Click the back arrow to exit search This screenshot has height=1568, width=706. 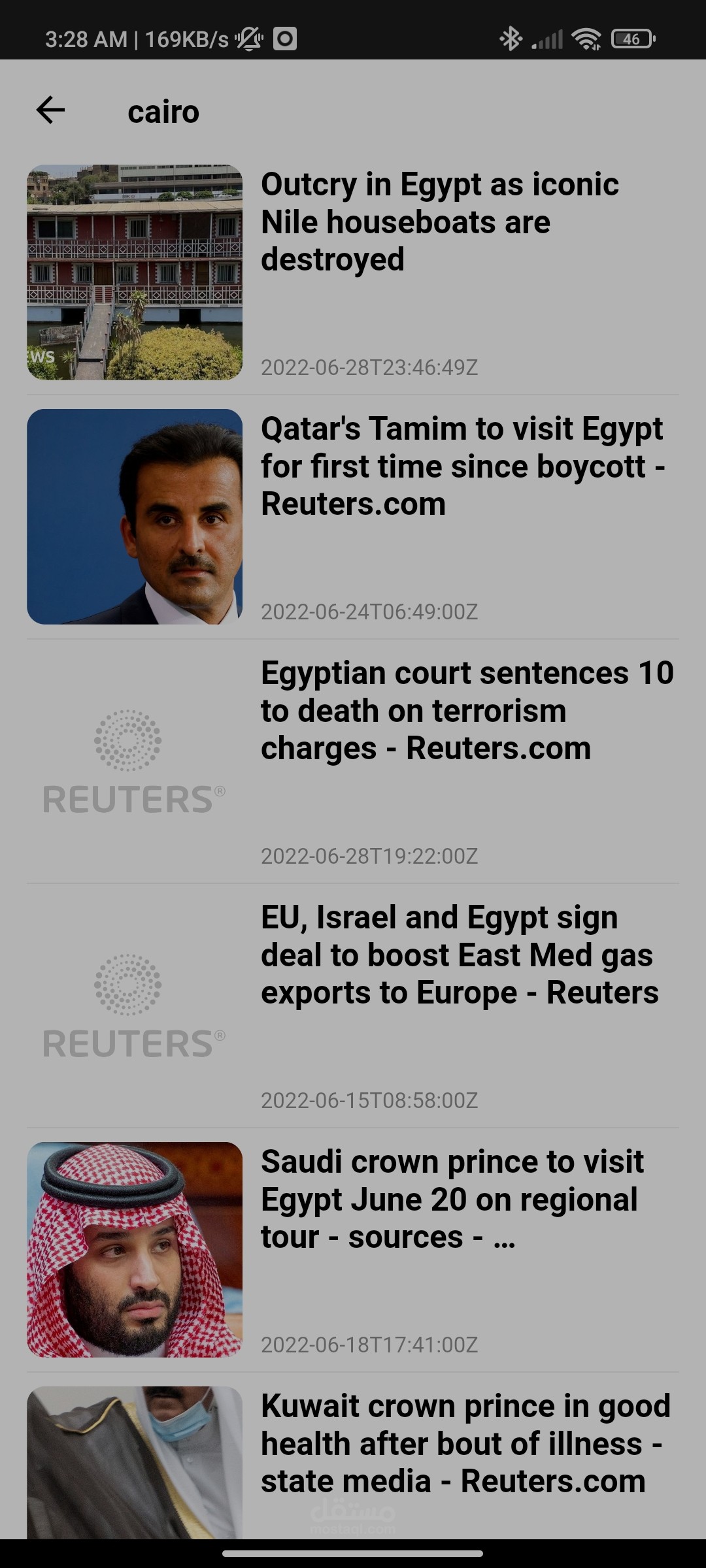click(x=50, y=110)
